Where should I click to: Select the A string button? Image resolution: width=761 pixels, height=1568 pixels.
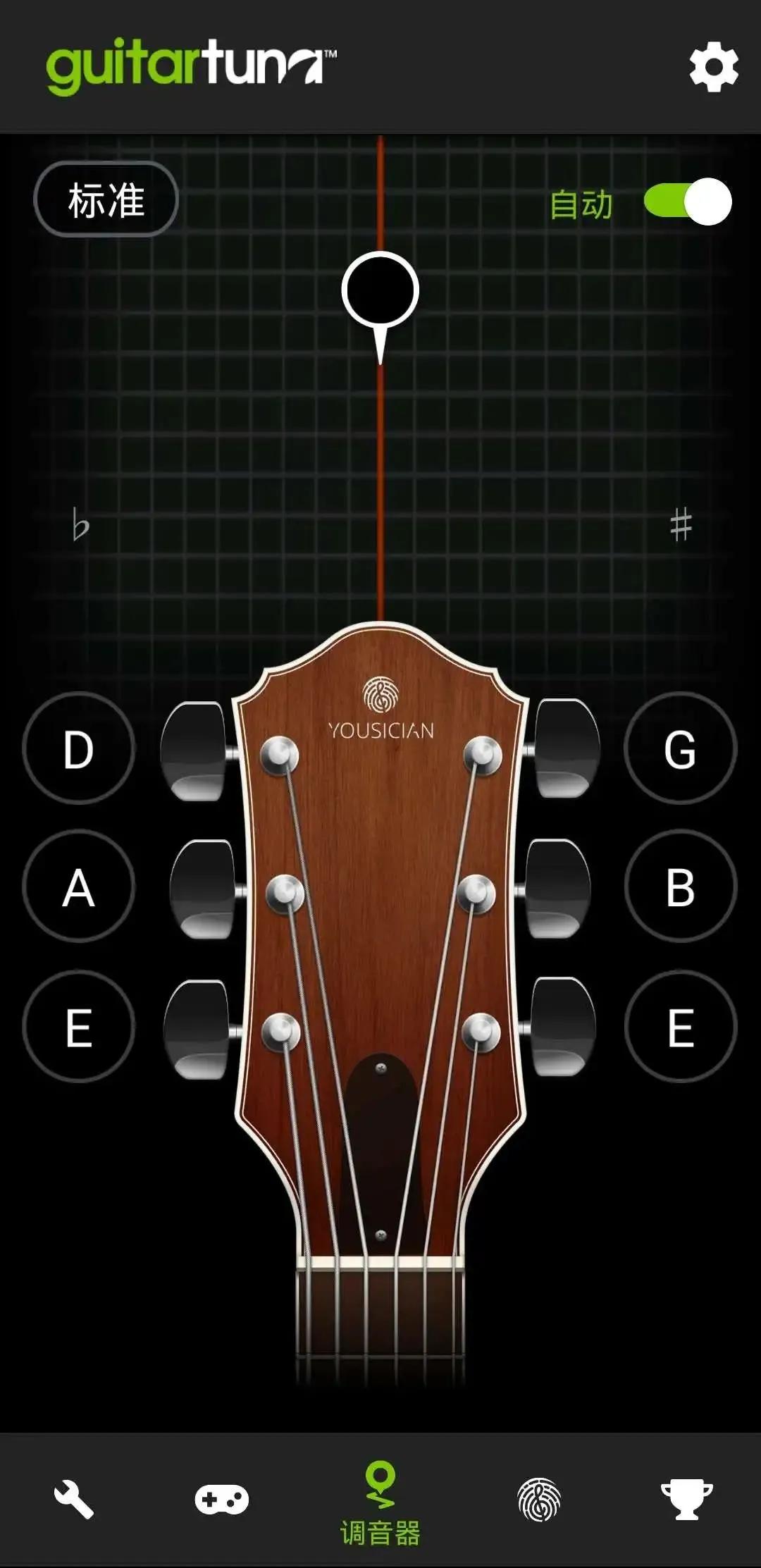point(78,887)
